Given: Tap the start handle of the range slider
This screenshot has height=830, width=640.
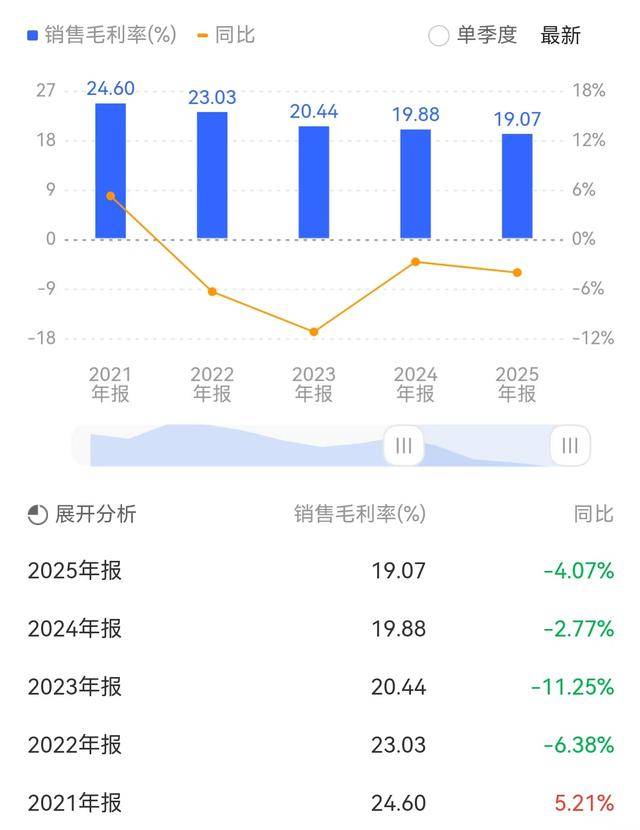Looking at the screenshot, I should [404, 446].
